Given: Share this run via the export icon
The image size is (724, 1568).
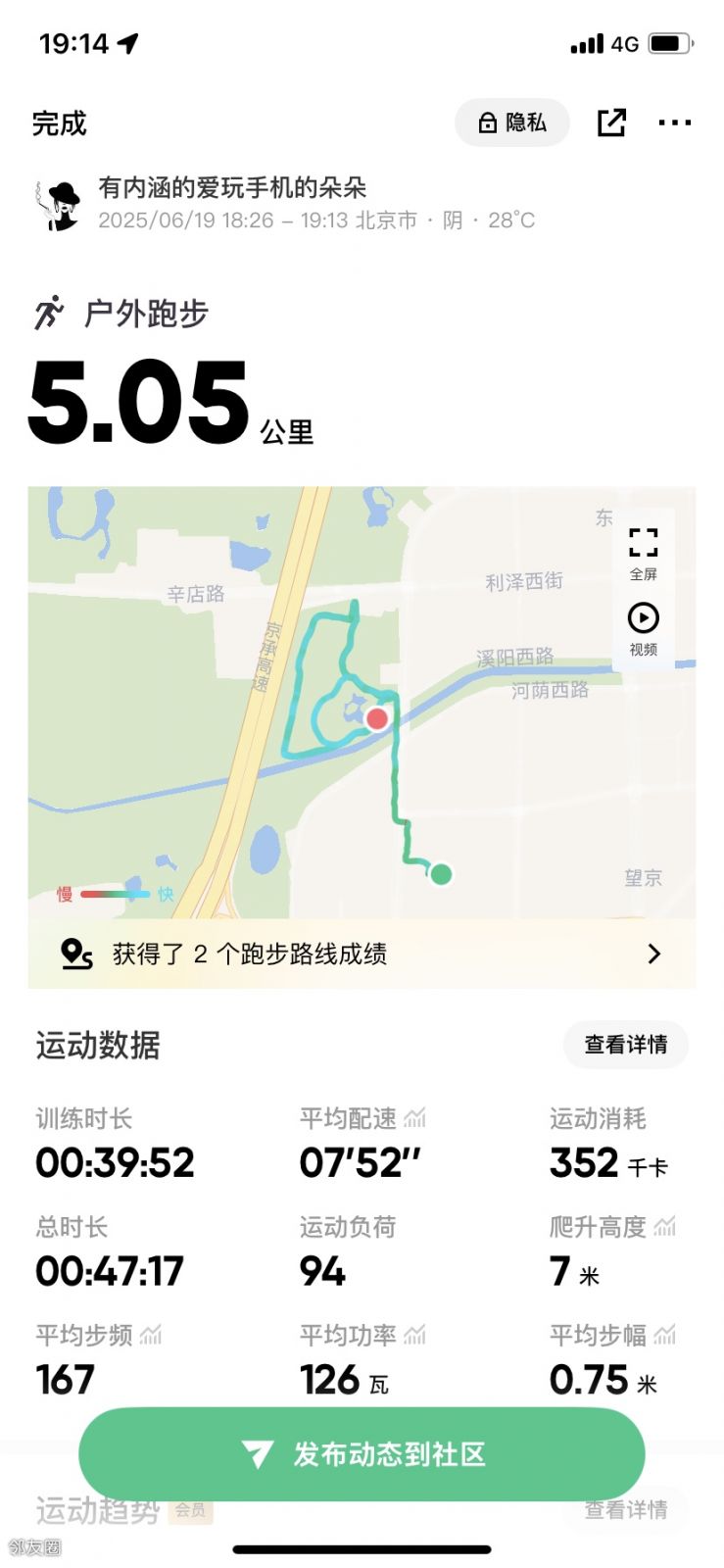Looking at the screenshot, I should 611,122.
